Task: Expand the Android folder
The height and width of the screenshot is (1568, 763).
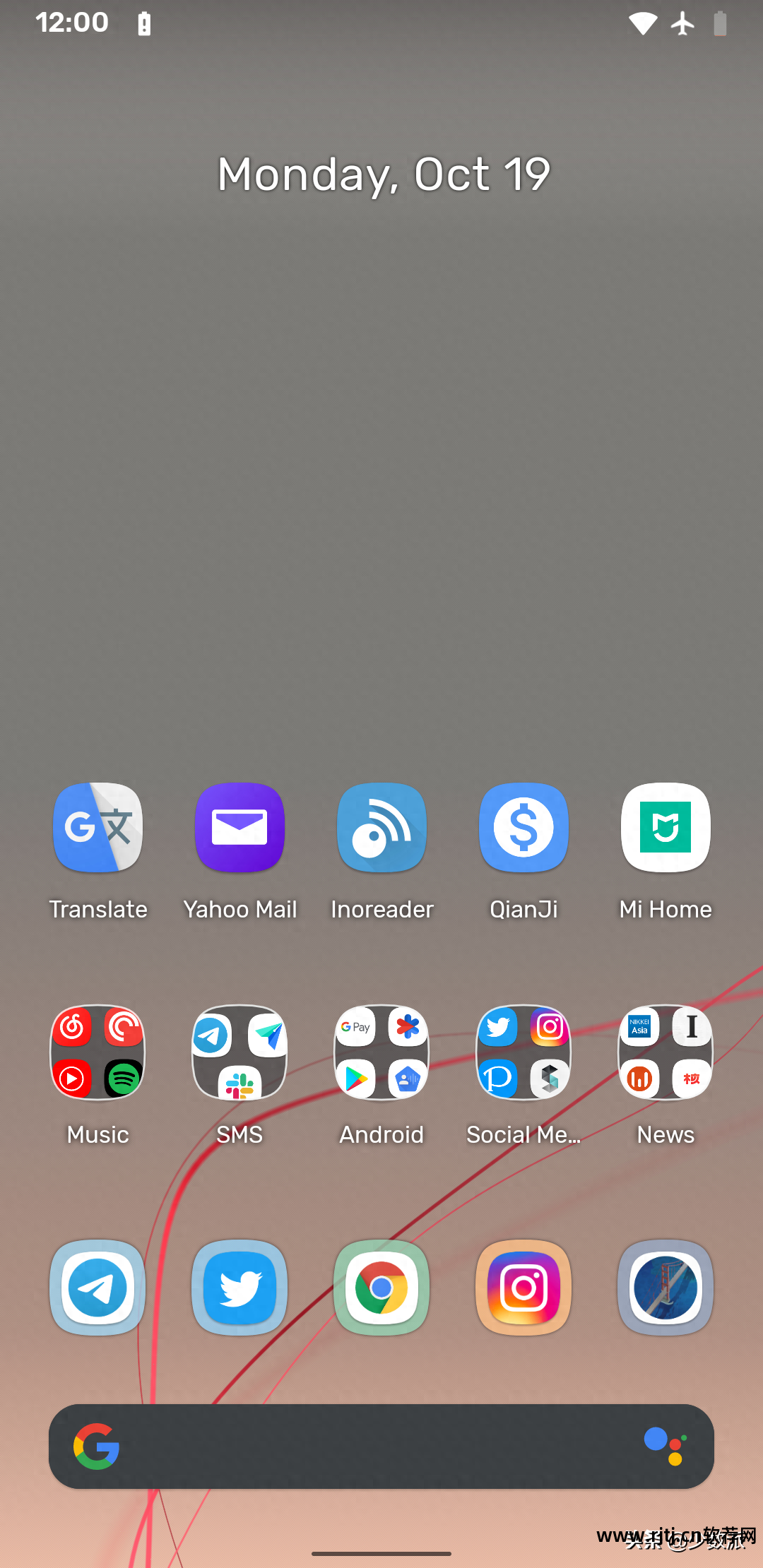Action: pyautogui.click(x=382, y=1052)
